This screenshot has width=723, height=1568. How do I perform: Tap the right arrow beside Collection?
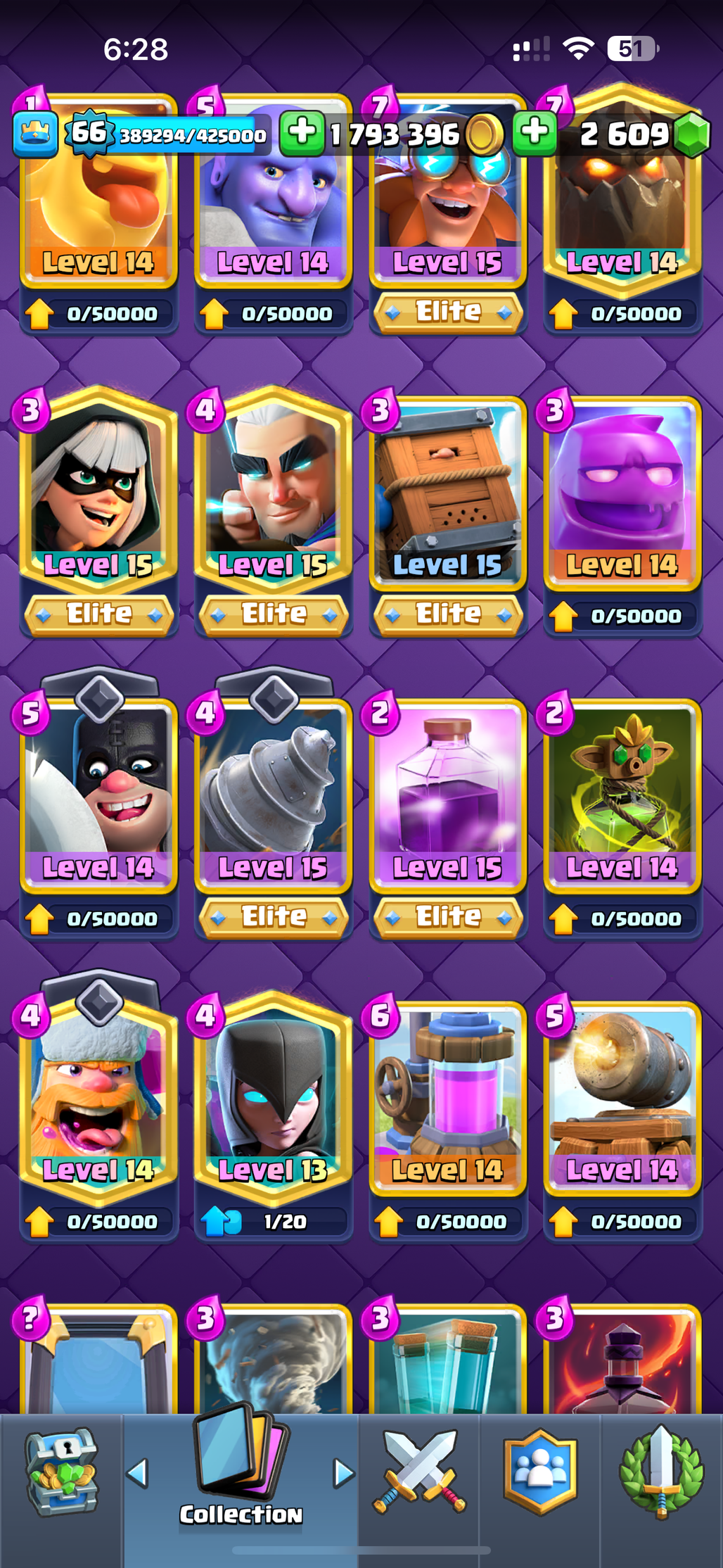coord(343,1472)
